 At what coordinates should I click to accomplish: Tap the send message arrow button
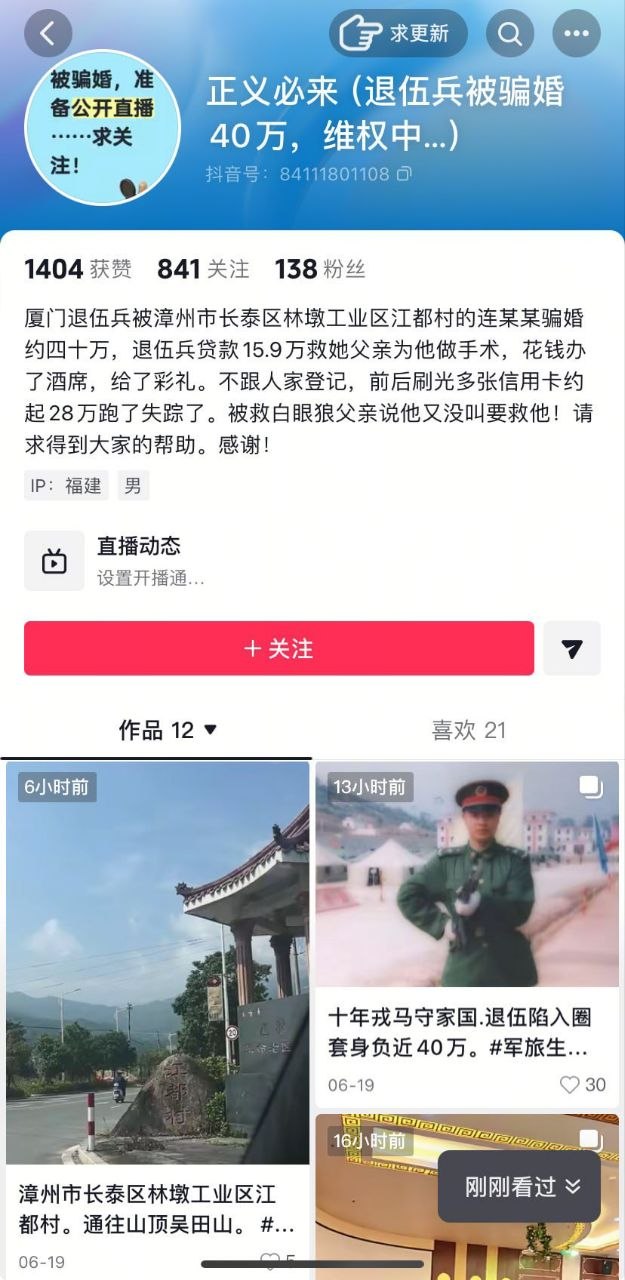(x=572, y=648)
